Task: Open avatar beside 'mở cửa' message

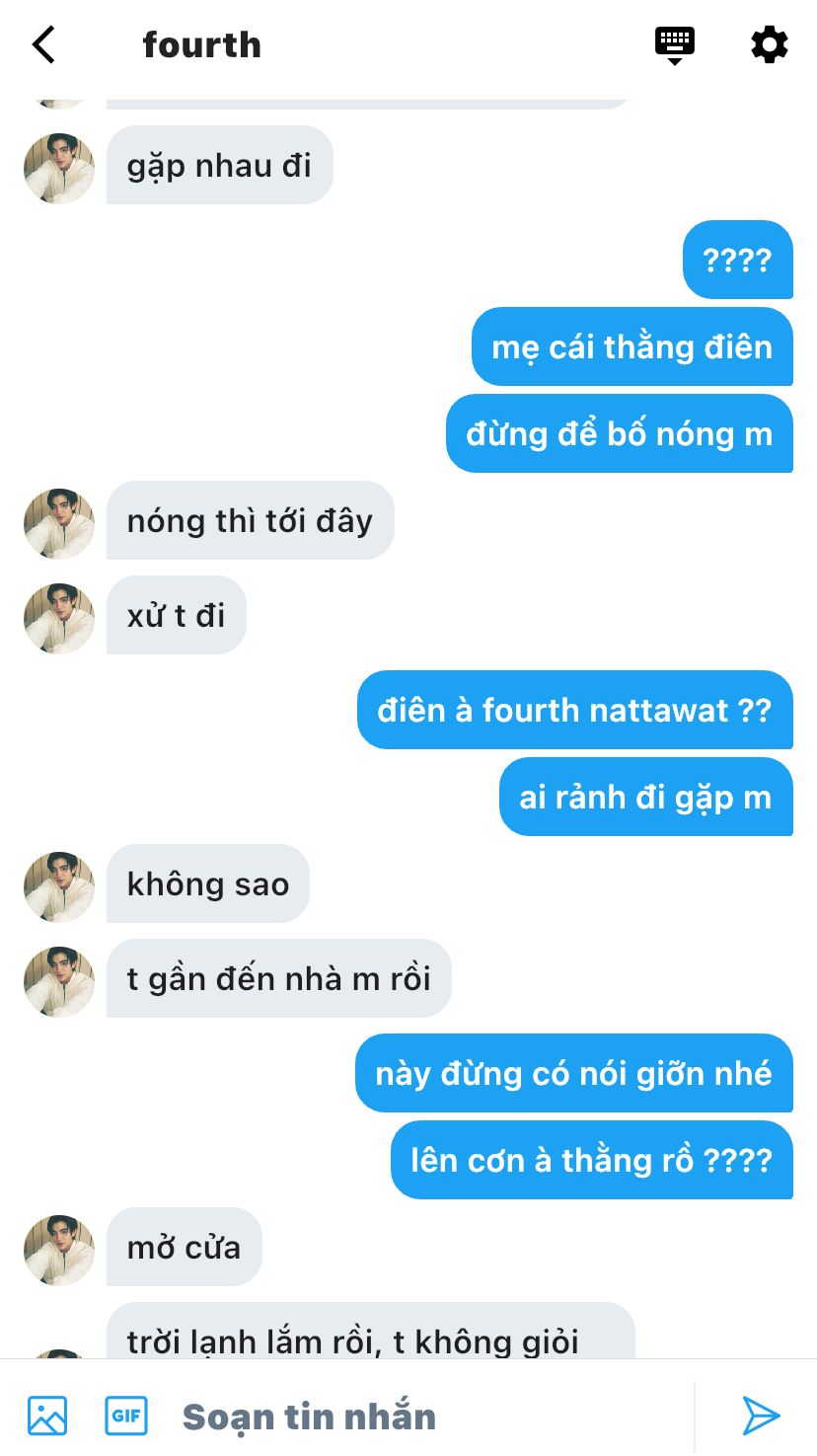Action: pyautogui.click(x=59, y=1251)
